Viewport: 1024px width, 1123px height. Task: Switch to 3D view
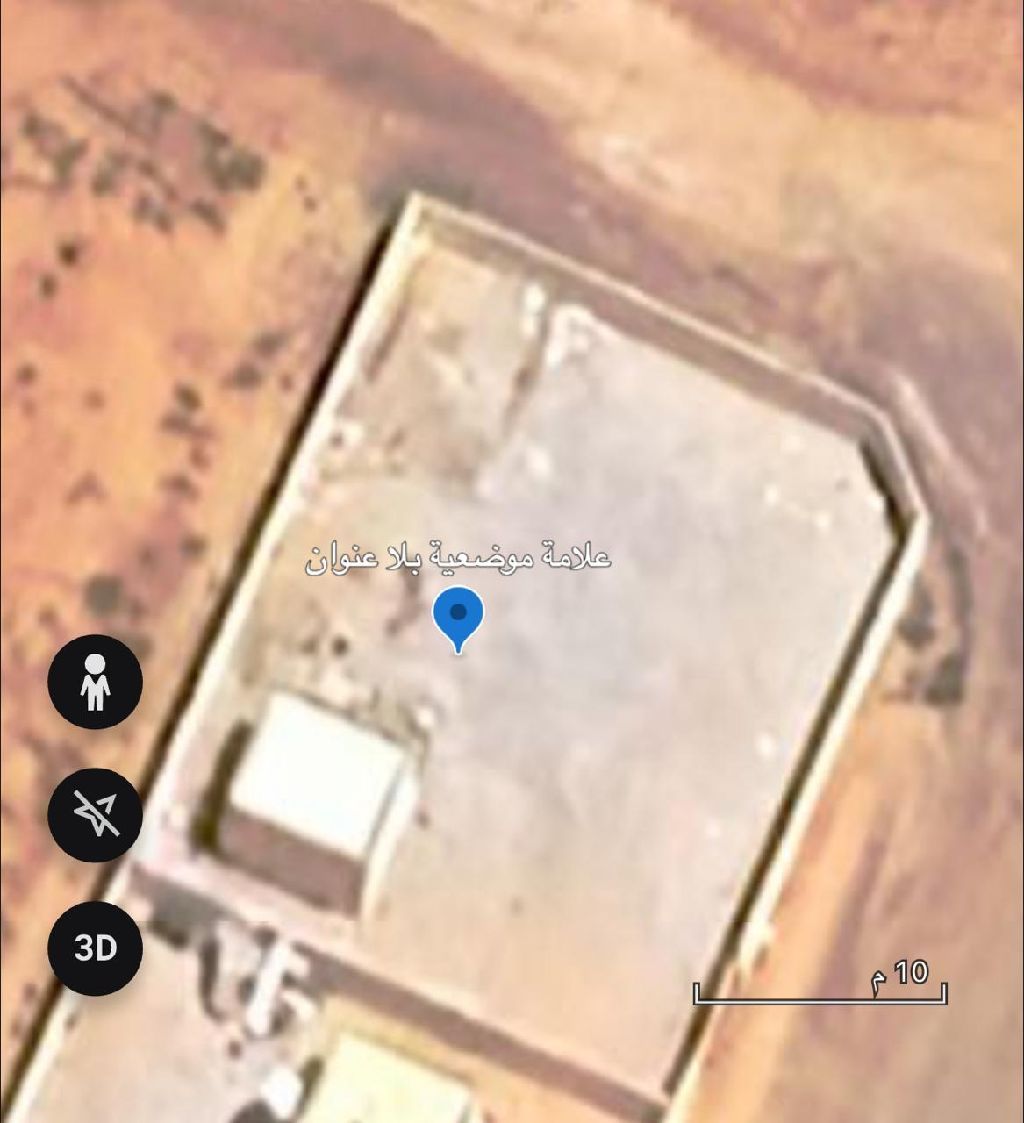95,948
